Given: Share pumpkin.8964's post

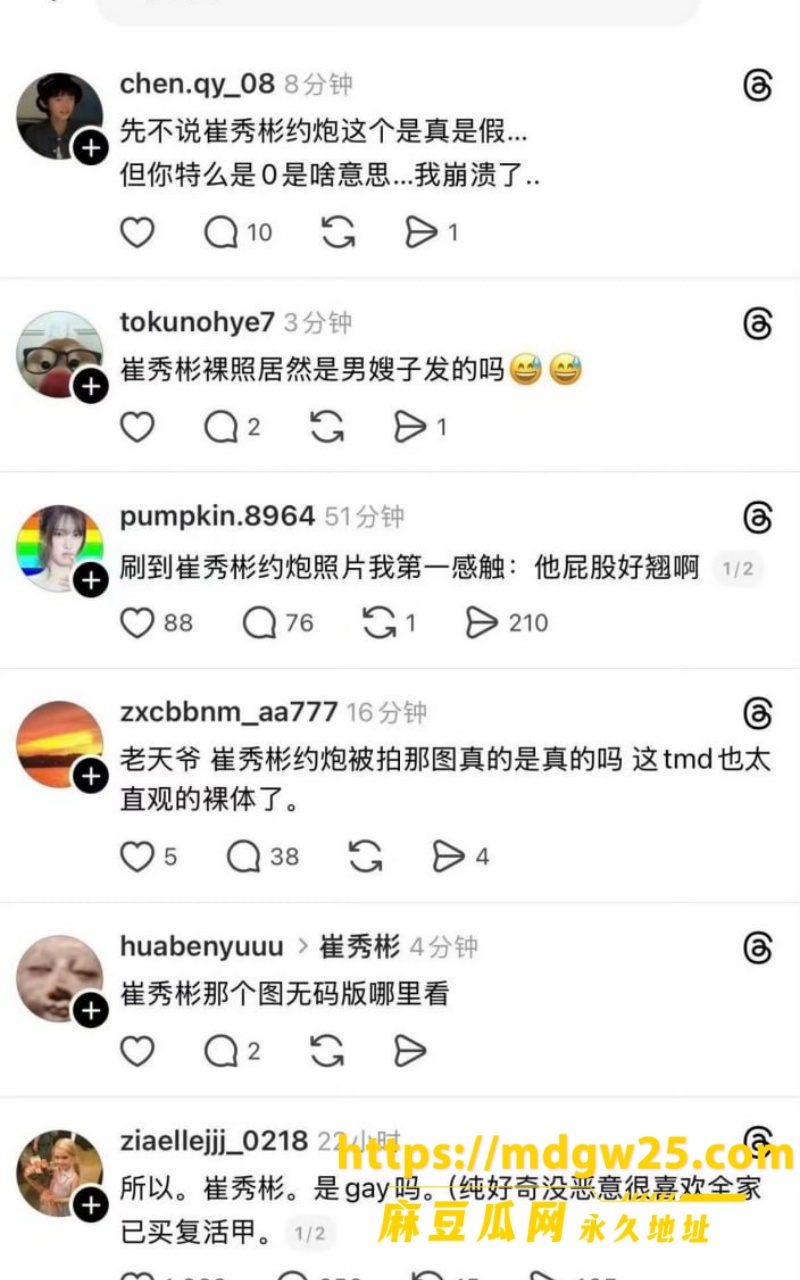Looking at the screenshot, I should 507,623.
